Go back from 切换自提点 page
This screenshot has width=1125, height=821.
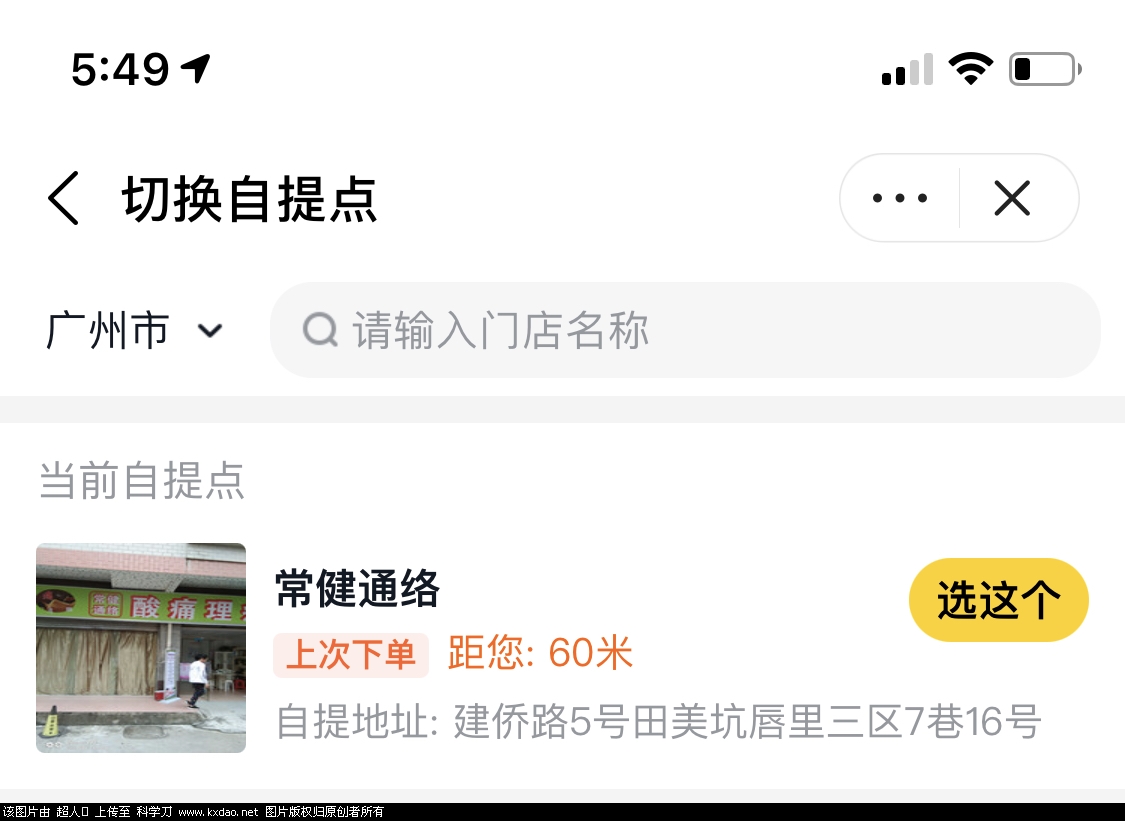point(63,198)
